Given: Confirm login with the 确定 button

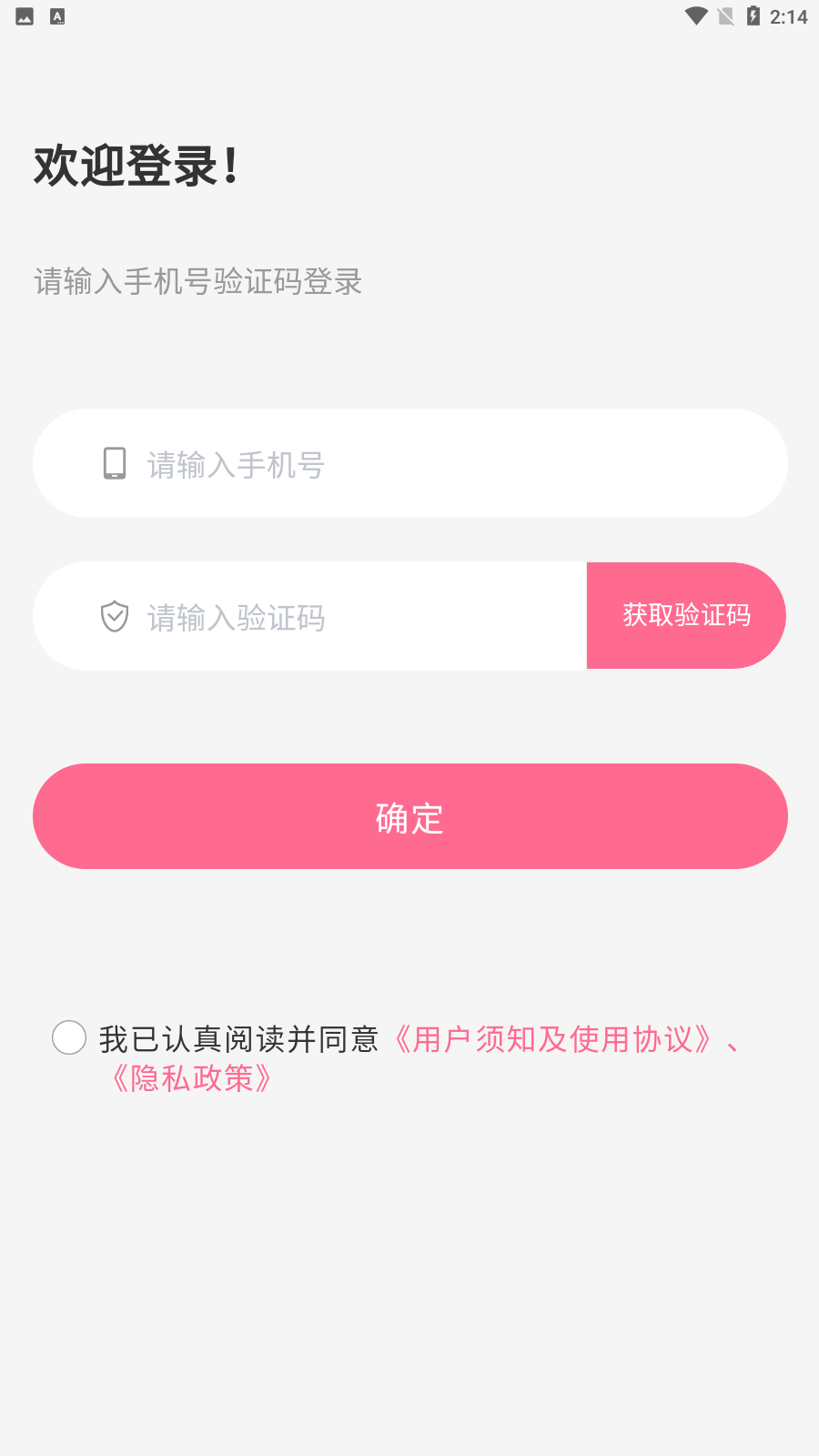Looking at the screenshot, I should point(409,816).
